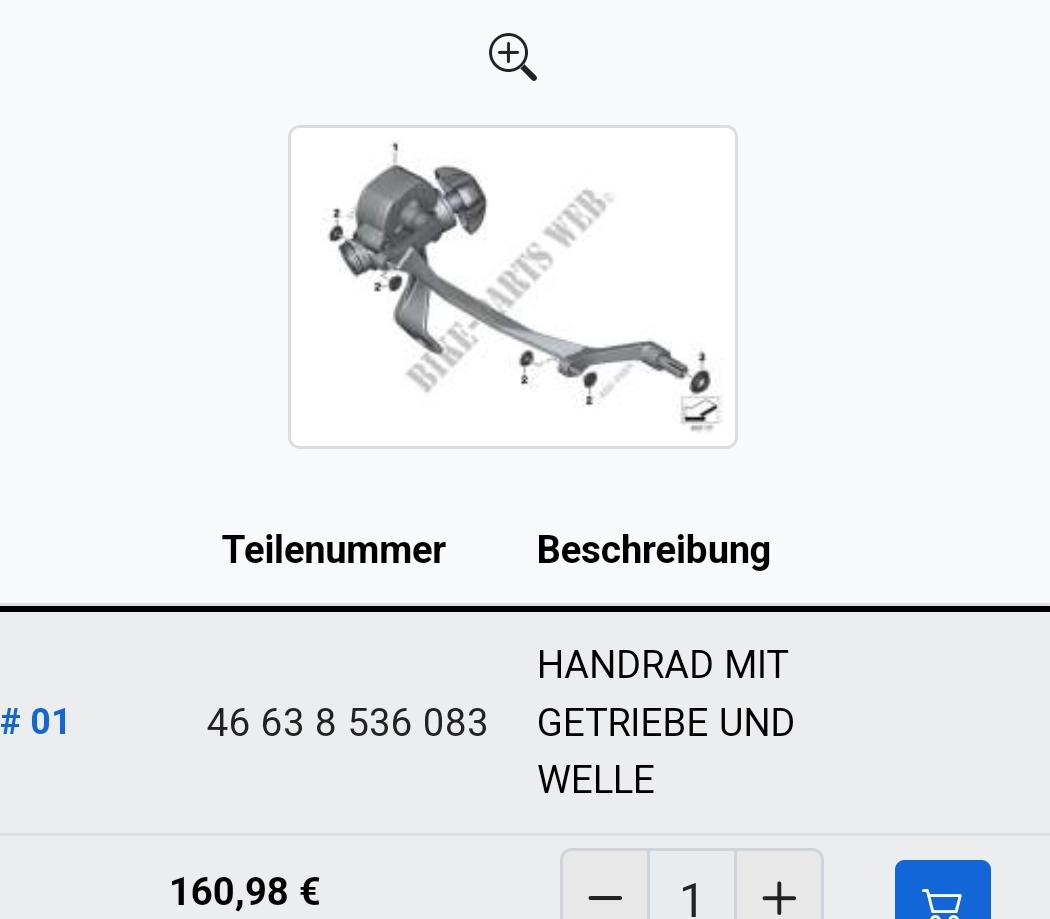Add the Handrad part to cart
Viewport: 1050px width, 919px height.
941,895
